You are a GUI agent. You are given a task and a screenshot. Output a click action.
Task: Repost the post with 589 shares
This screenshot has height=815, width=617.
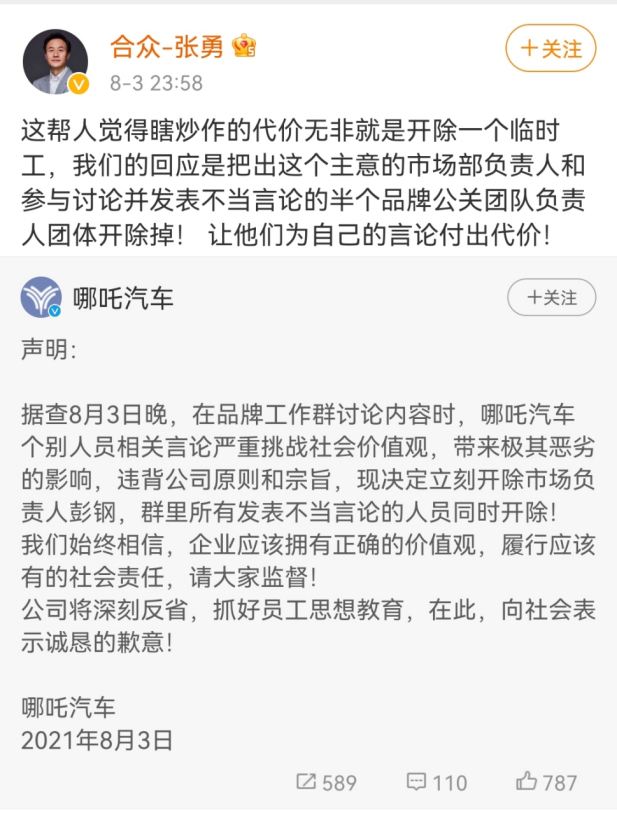tap(326, 782)
